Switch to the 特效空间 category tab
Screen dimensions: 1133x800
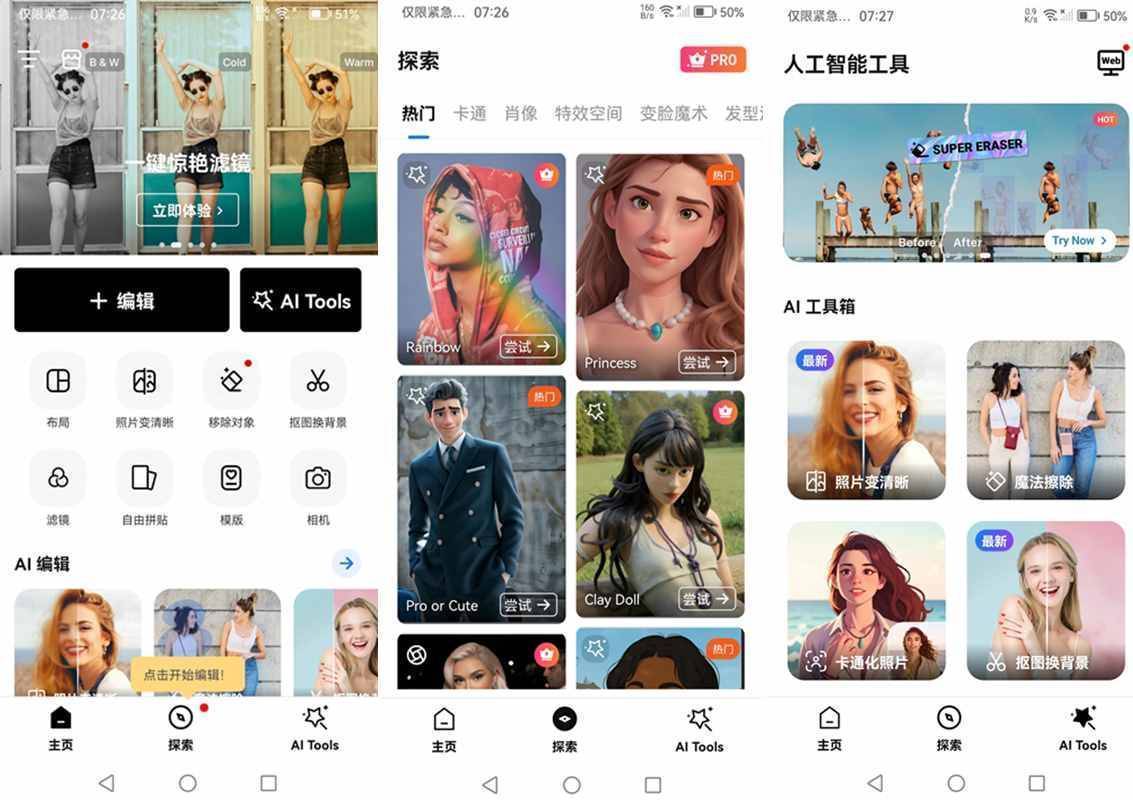[588, 113]
